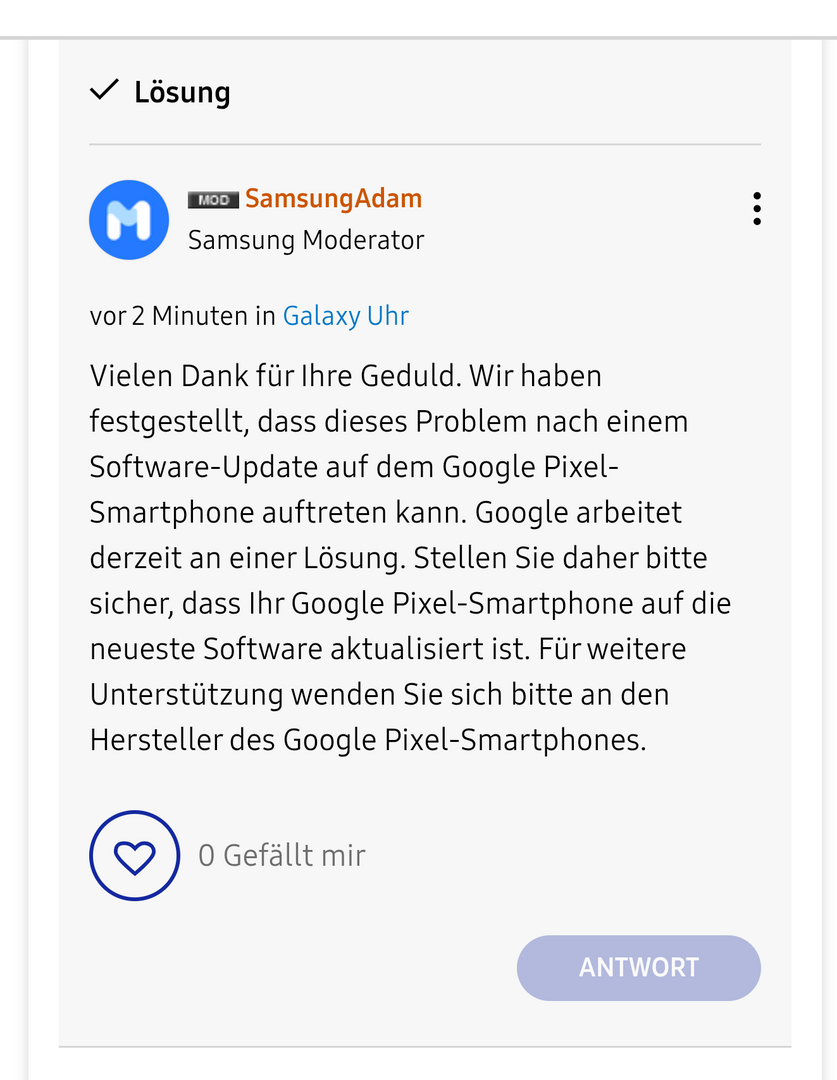Open the three-dot menu on SamsungAdam's post
The width and height of the screenshot is (837, 1080).
click(x=757, y=208)
